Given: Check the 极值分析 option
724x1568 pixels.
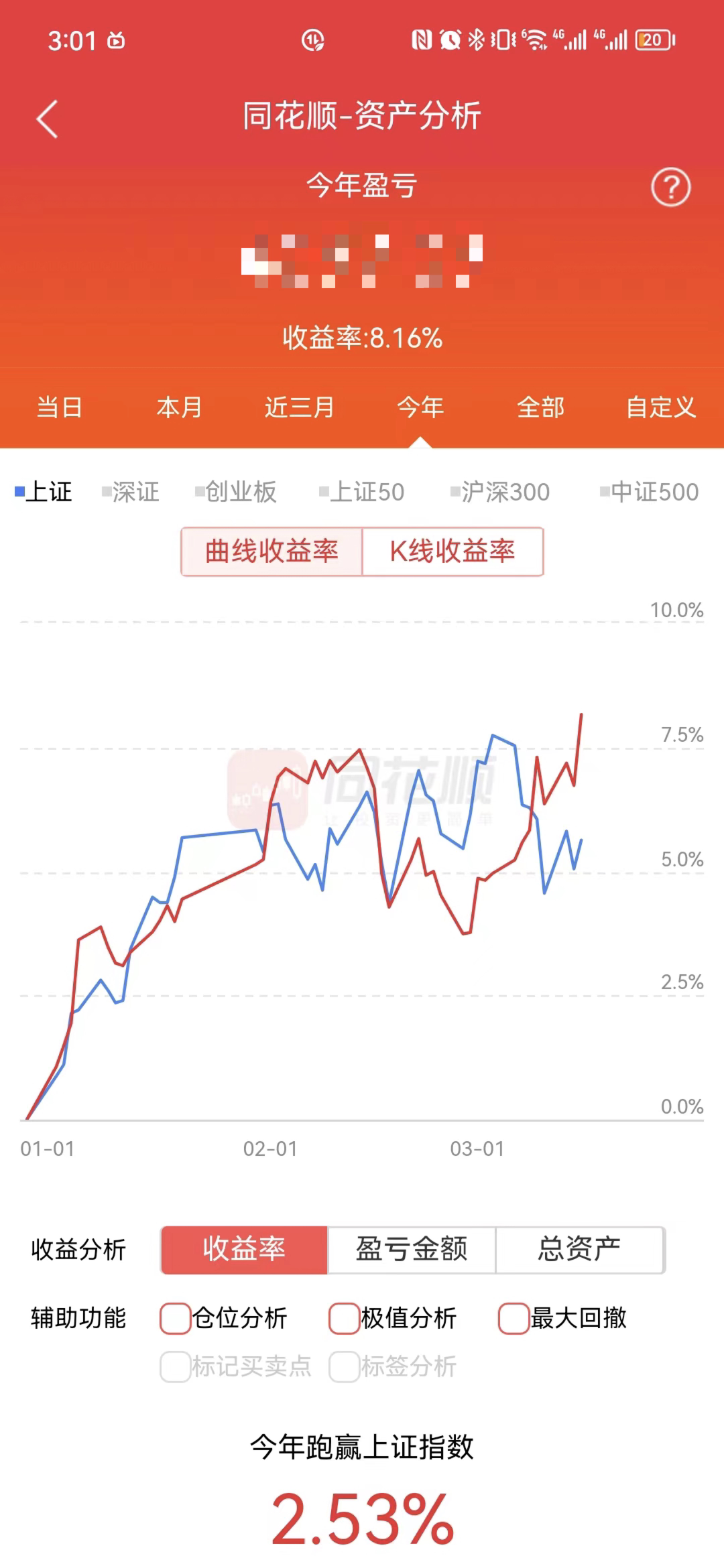Looking at the screenshot, I should [x=345, y=1318].
